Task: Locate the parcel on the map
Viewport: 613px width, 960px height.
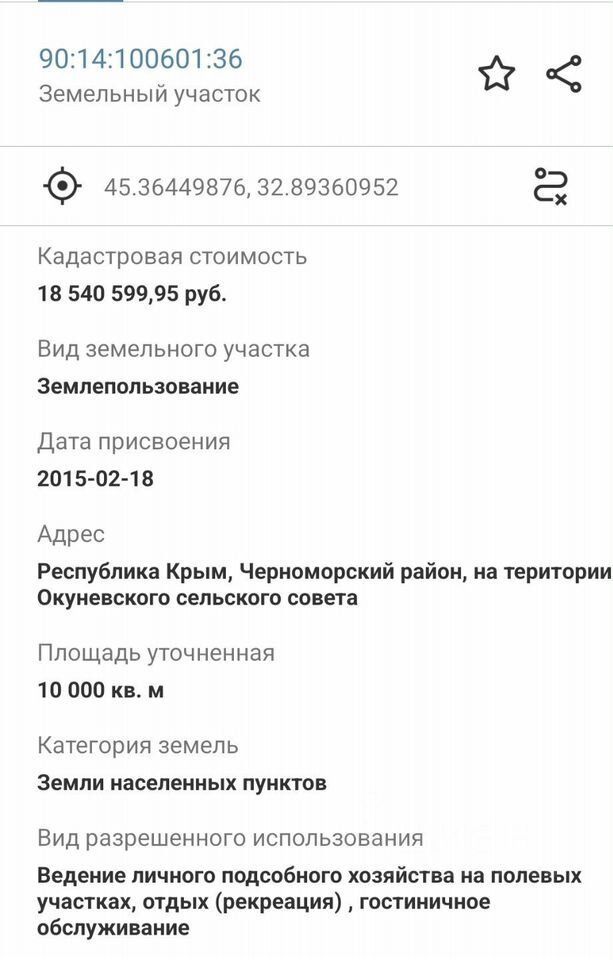Action: pyautogui.click(x=62, y=186)
